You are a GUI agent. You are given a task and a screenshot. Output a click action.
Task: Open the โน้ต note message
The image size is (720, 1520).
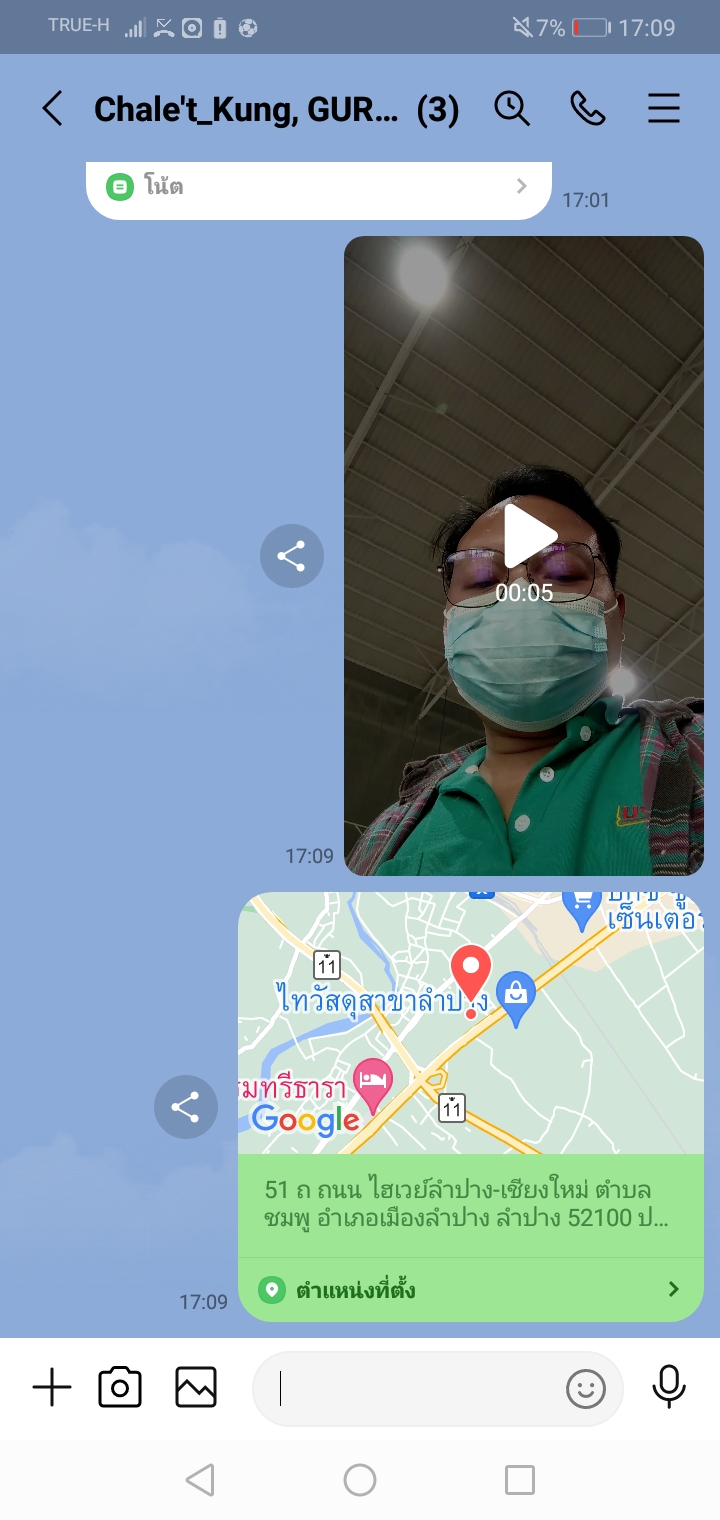click(318, 187)
